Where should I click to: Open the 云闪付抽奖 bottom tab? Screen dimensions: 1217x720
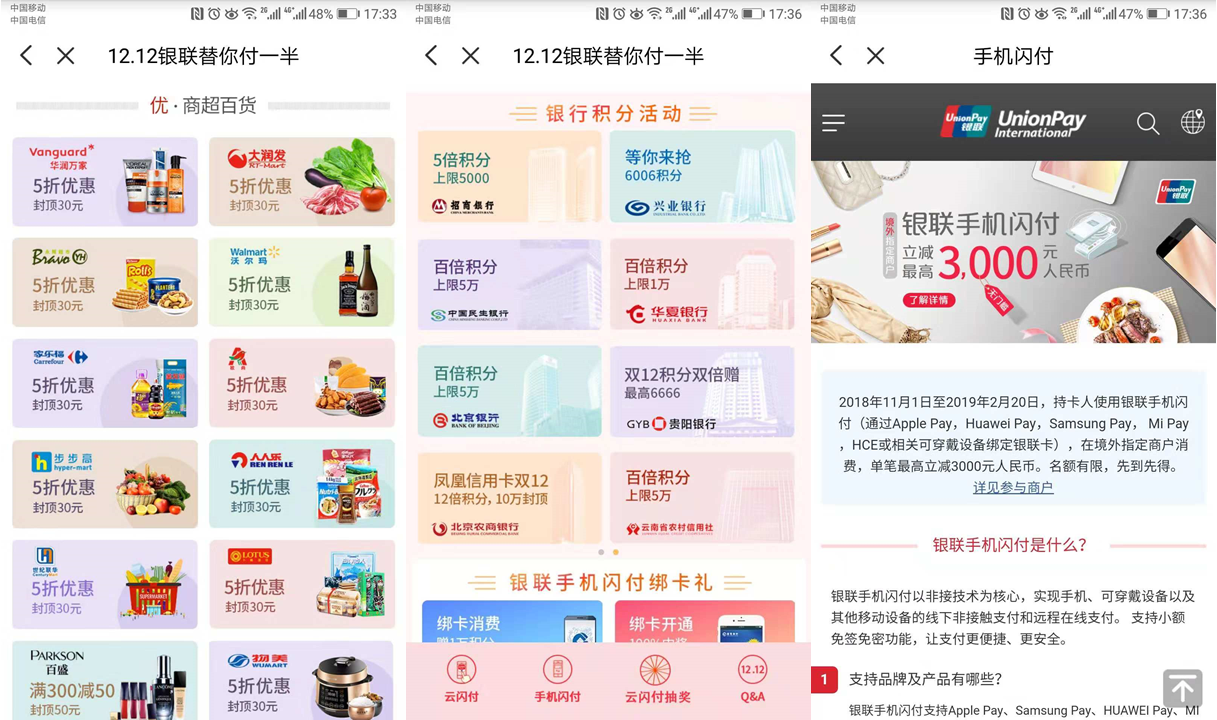(x=657, y=679)
